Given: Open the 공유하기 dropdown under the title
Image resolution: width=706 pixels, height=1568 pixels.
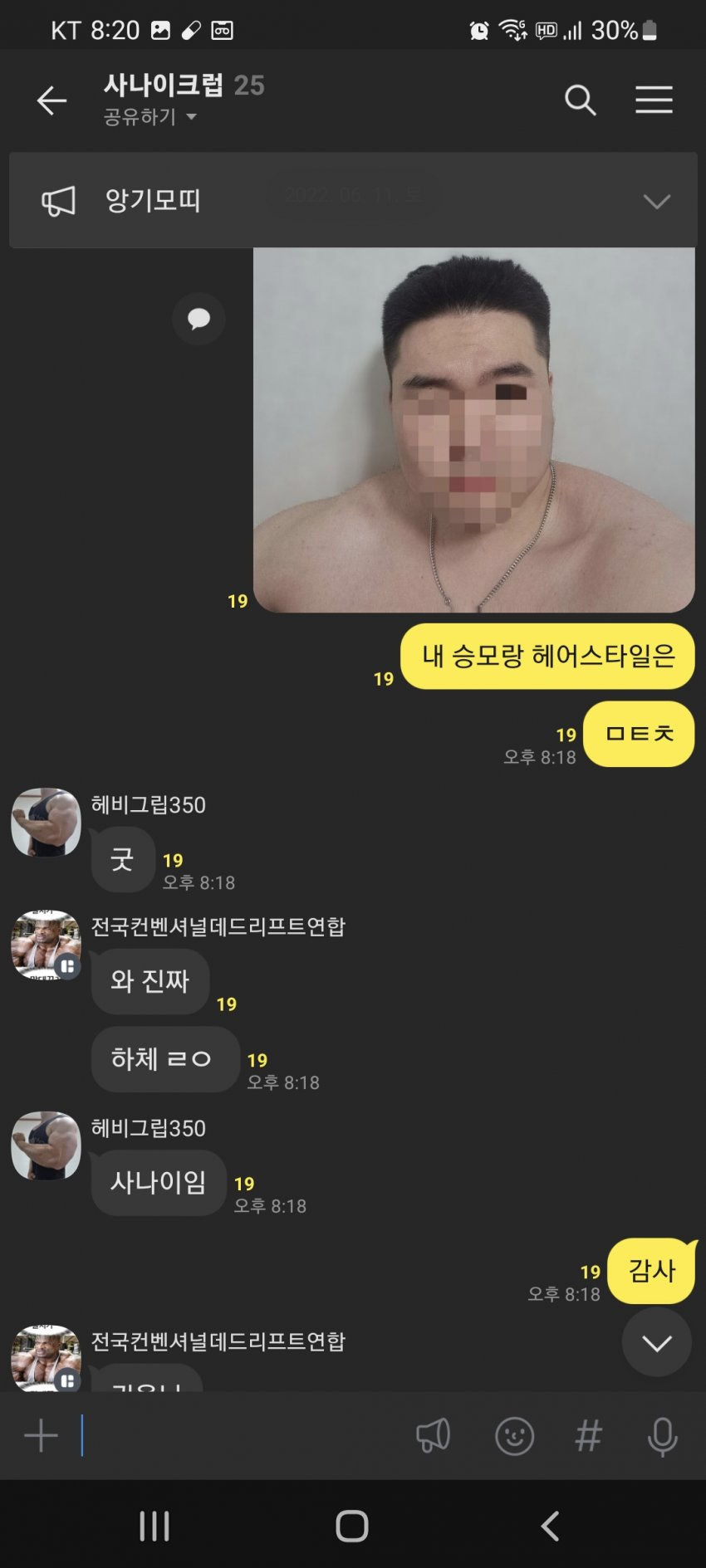Looking at the screenshot, I should [150, 117].
